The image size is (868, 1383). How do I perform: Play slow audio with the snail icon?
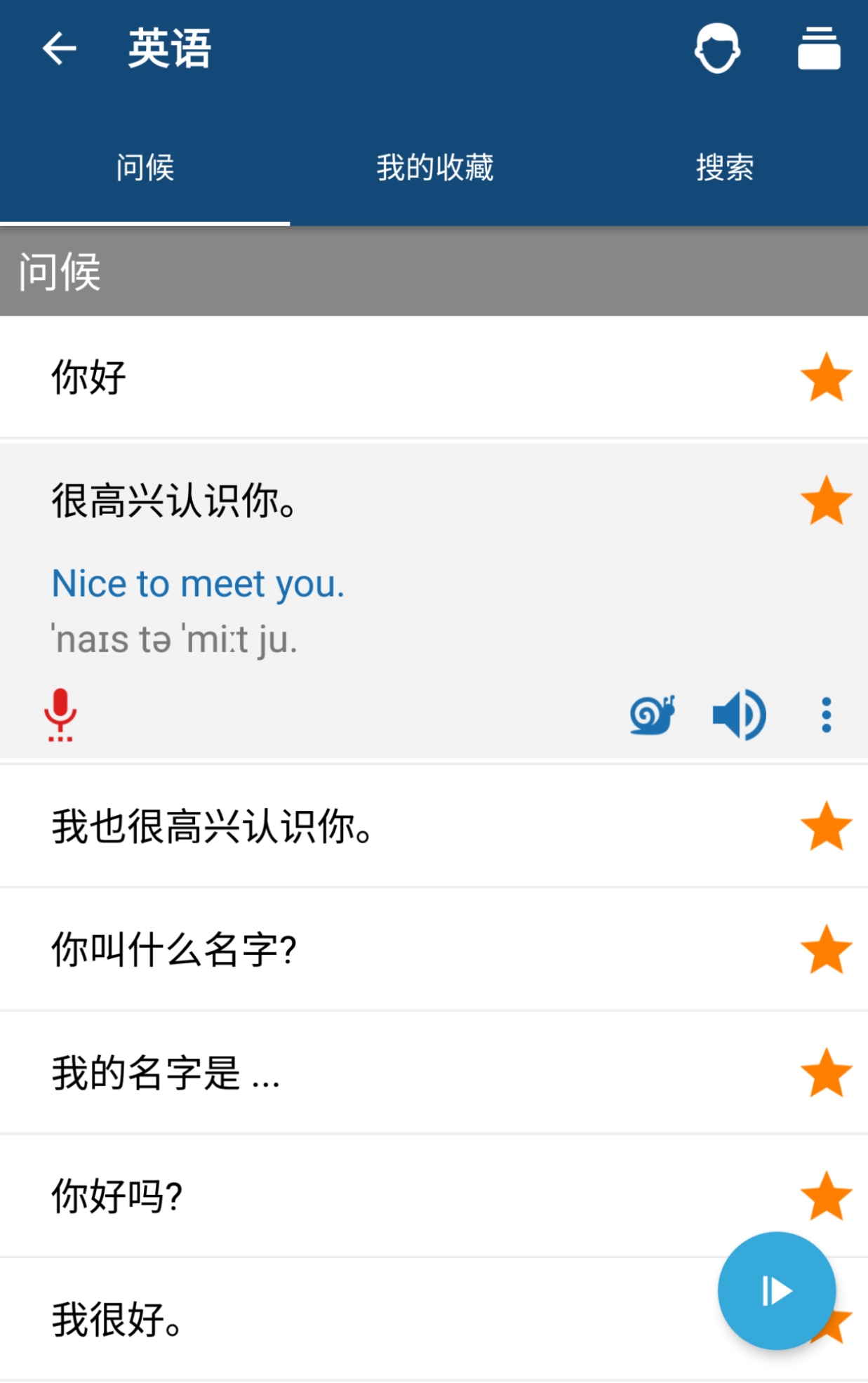pos(652,715)
